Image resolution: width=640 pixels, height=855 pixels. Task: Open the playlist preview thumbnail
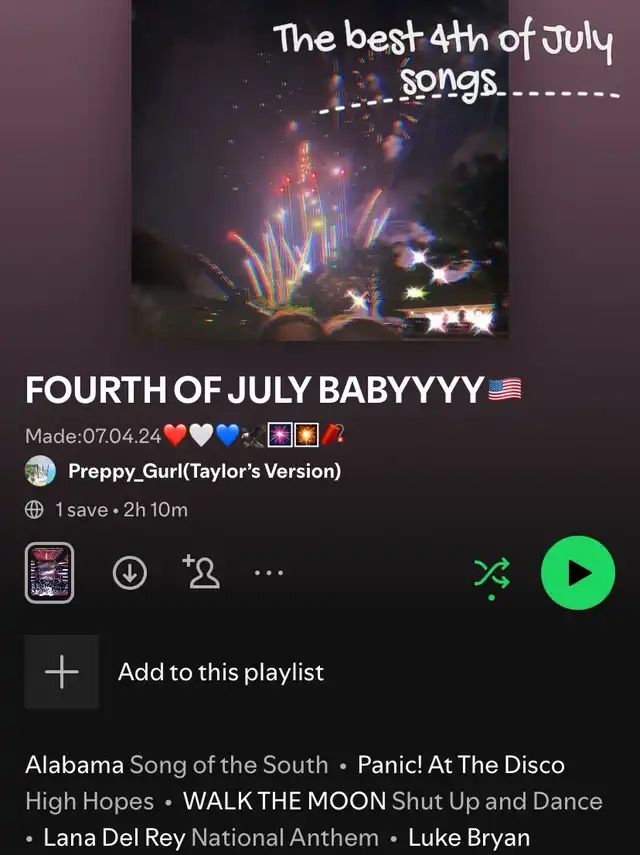[x=49, y=573]
